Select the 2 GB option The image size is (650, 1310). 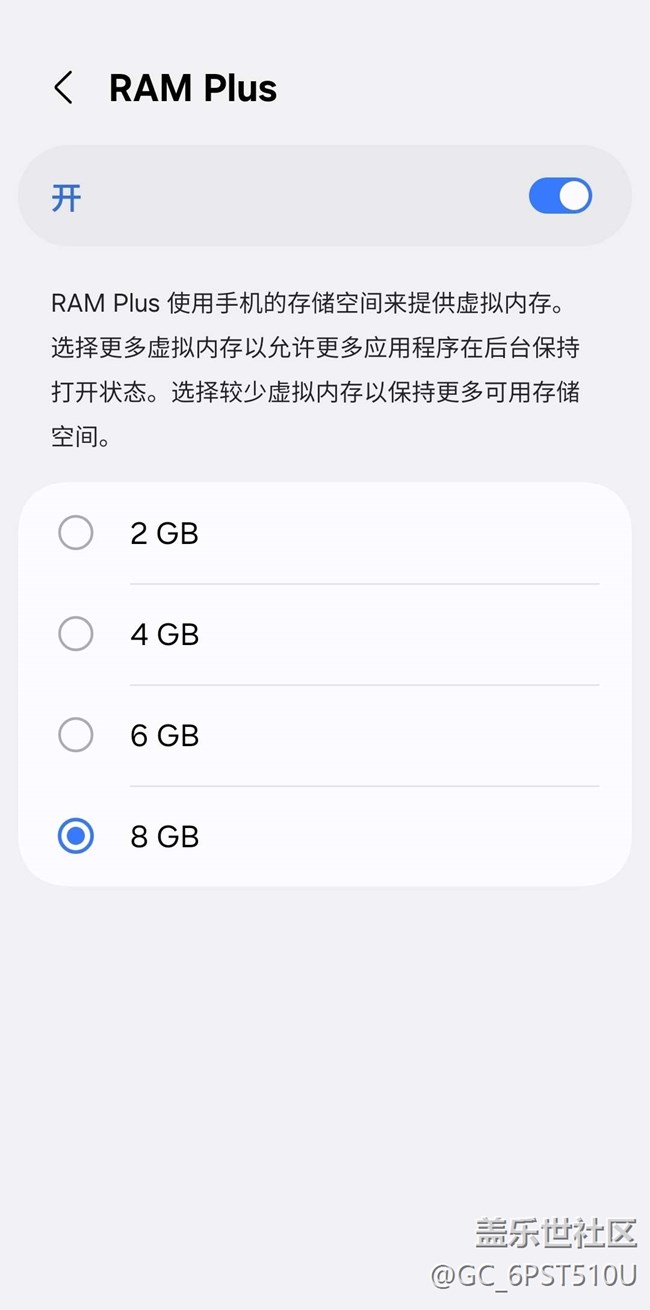click(x=76, y=533)
